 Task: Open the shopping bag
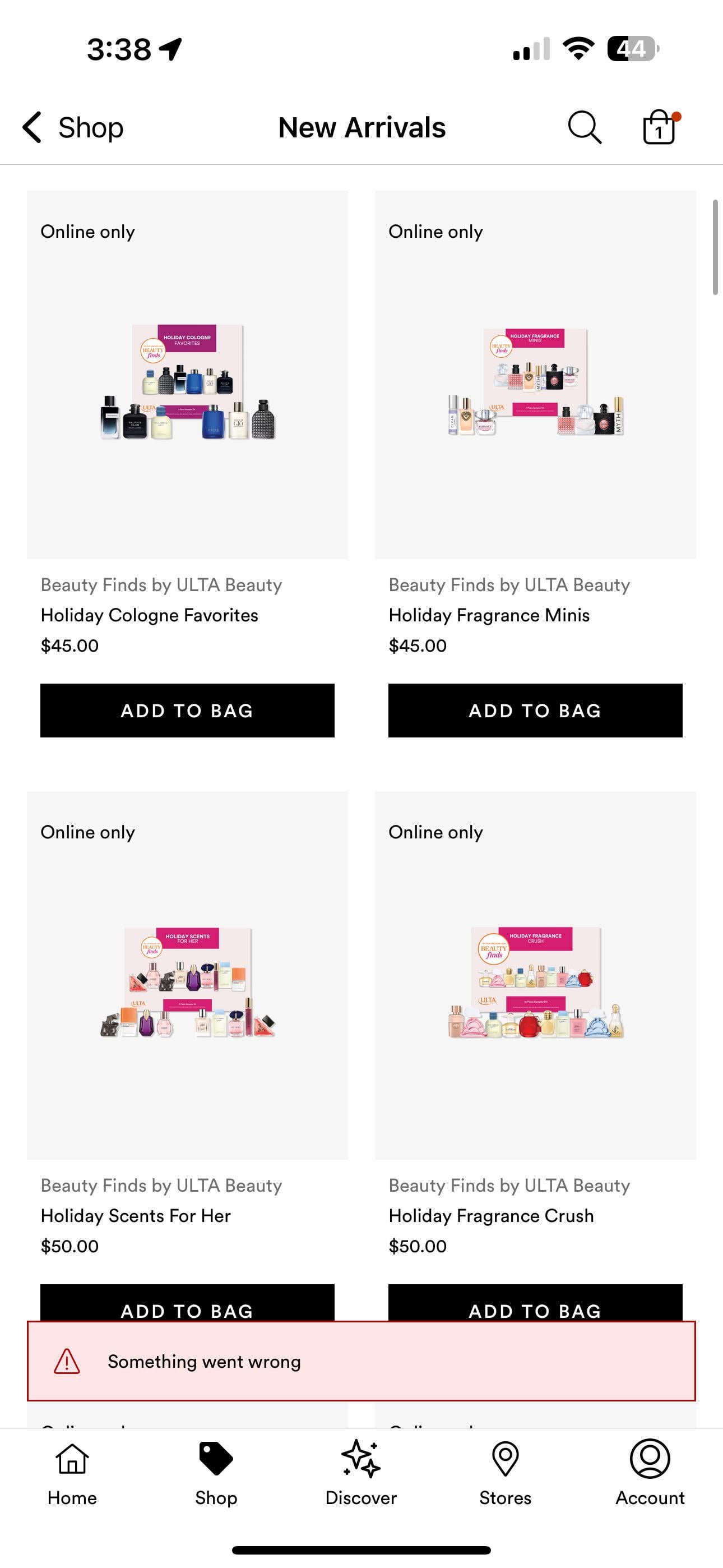pyautogui.click(x=660, y=127)
